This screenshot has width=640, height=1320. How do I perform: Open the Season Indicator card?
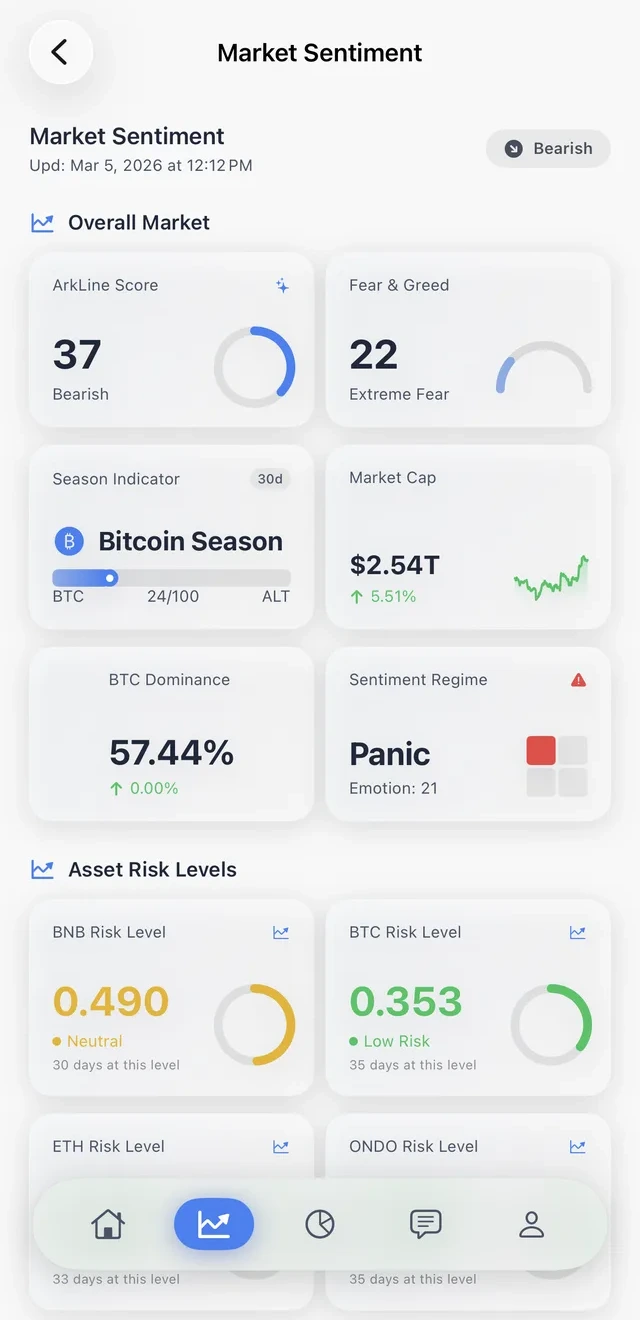(171, 537)
